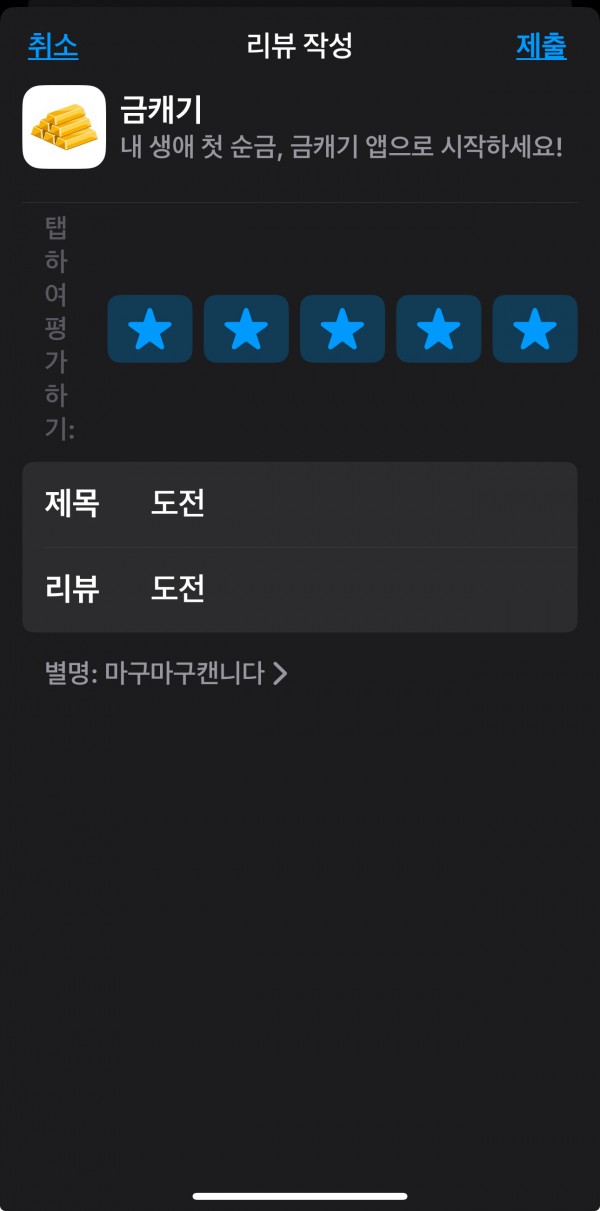This screenshot has height=1211, width=600.
Task: Edit the 제목 title field
Action: click(x=300, y=504)
